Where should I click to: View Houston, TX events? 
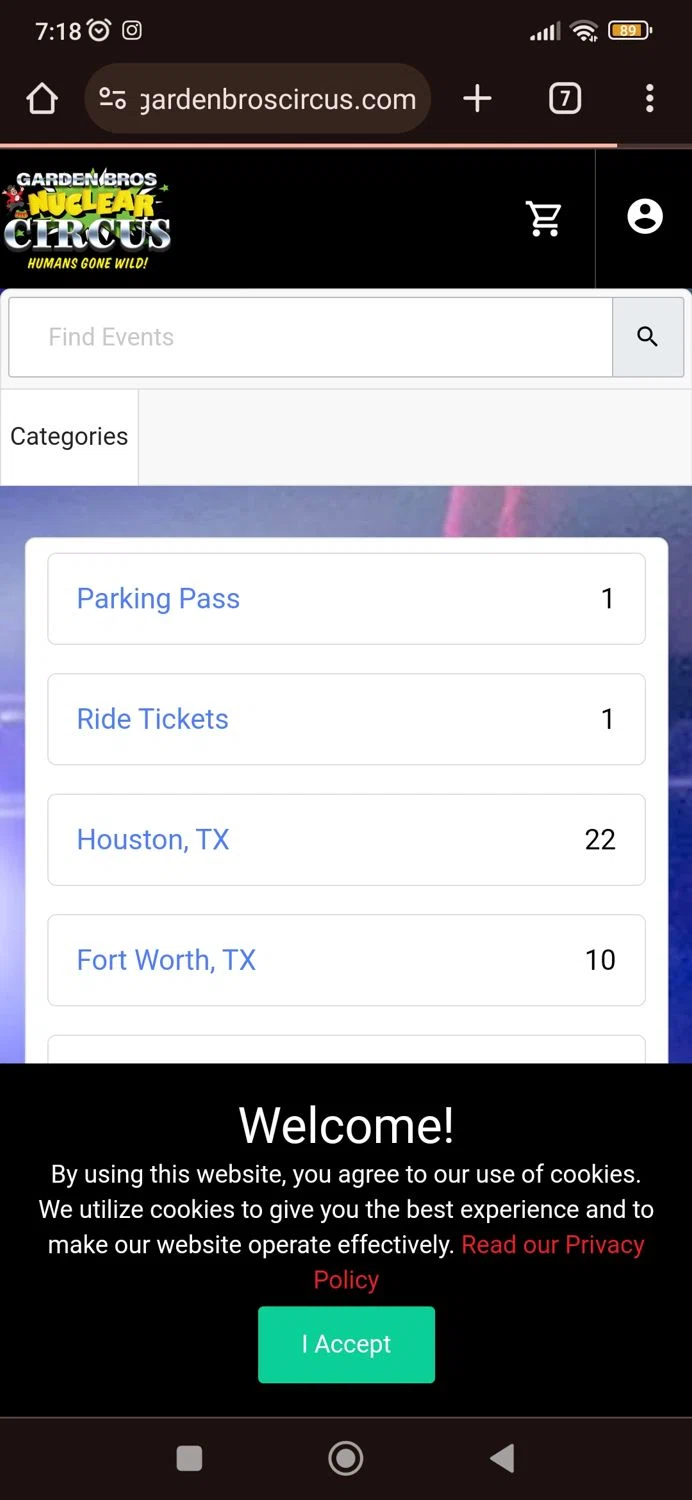(346, 840)
